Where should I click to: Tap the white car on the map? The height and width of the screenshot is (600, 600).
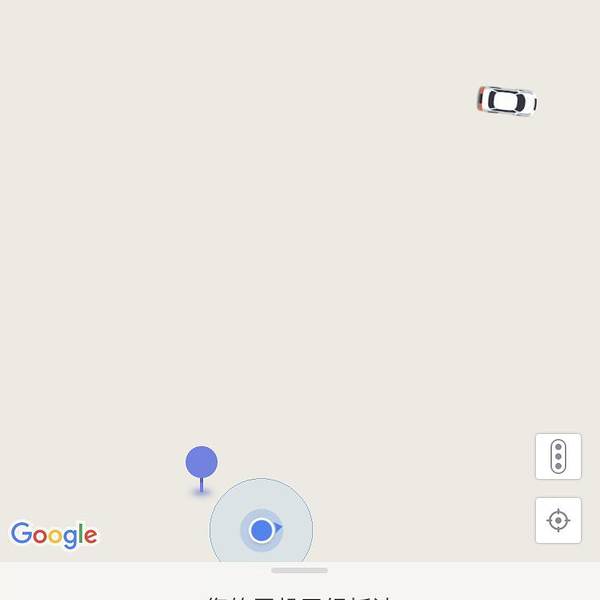tap(506, 101)
